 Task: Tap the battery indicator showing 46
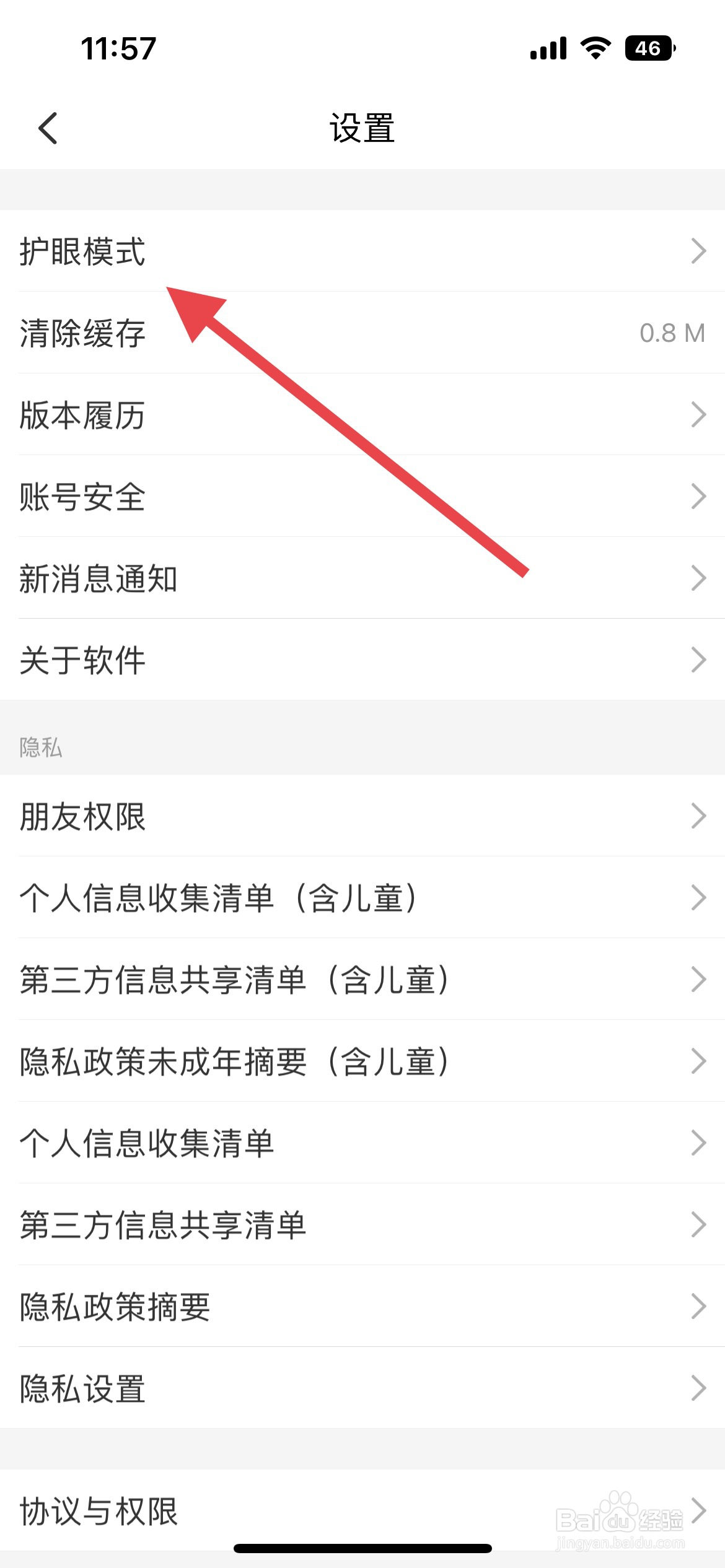point(647,49)
